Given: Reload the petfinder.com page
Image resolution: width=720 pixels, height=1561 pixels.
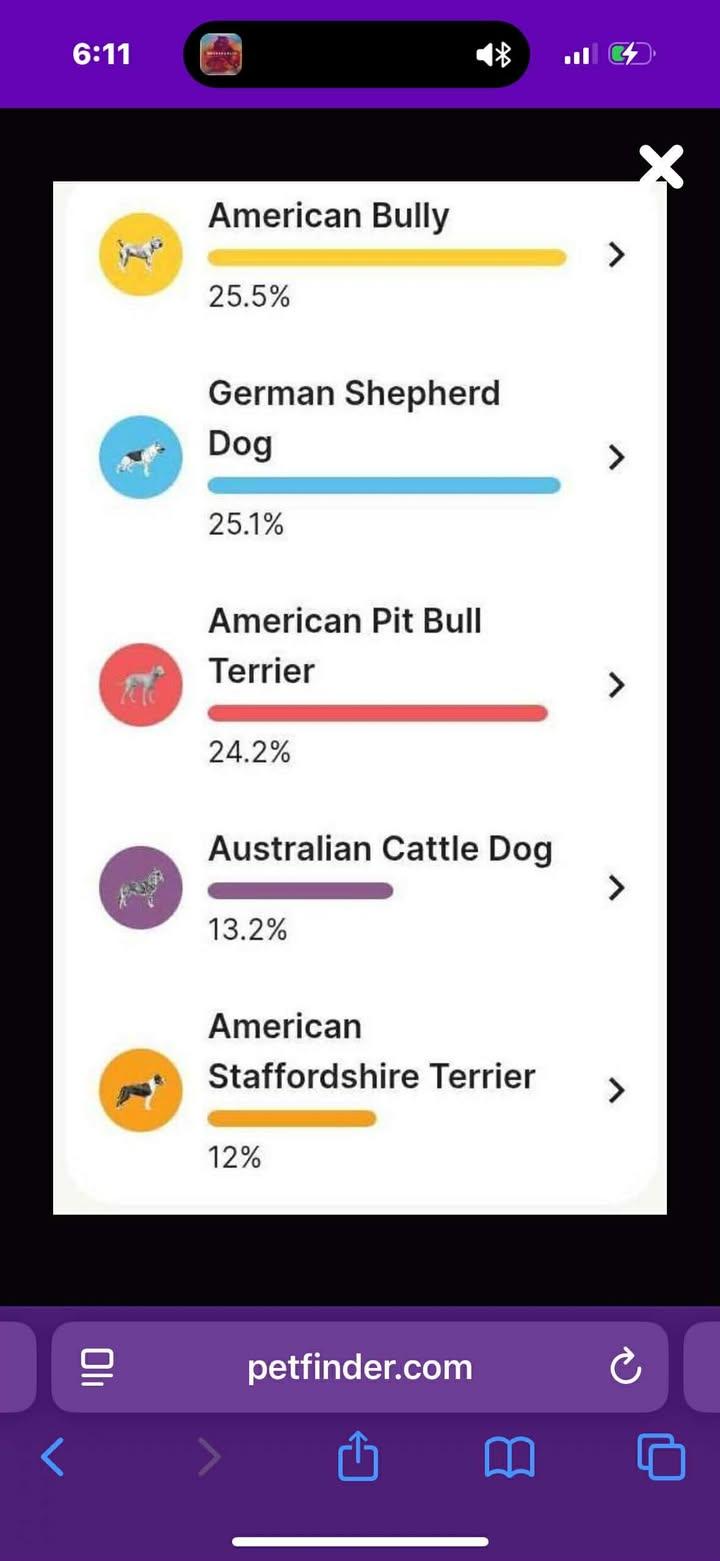Looking at the screenshot, I should coord(625,1367).
